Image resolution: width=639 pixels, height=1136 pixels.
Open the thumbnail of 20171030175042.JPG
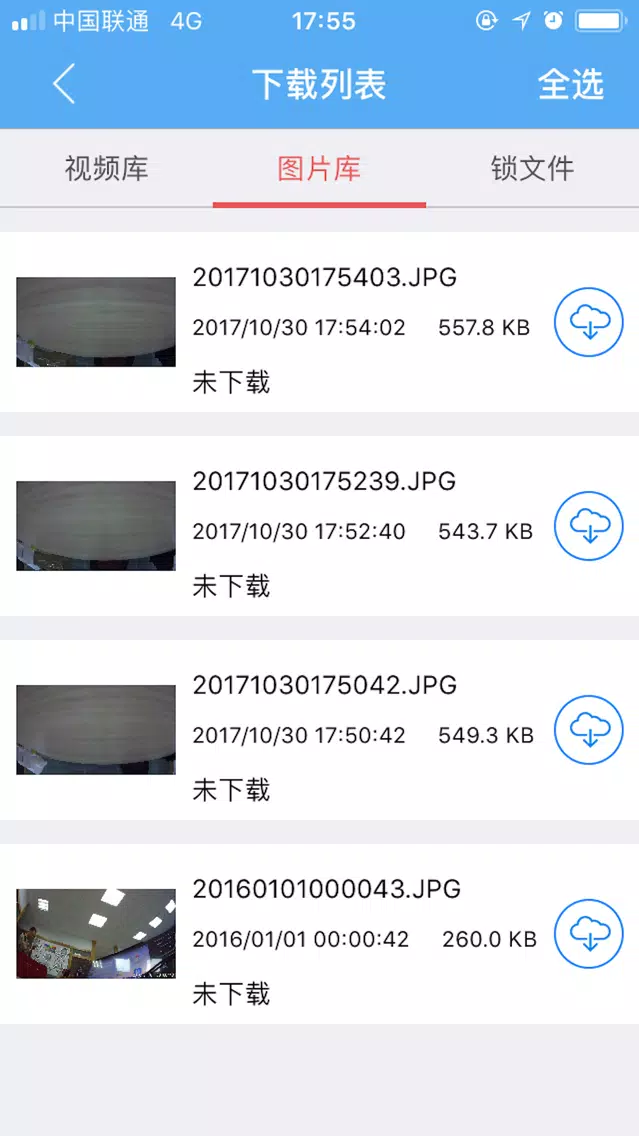96,730
